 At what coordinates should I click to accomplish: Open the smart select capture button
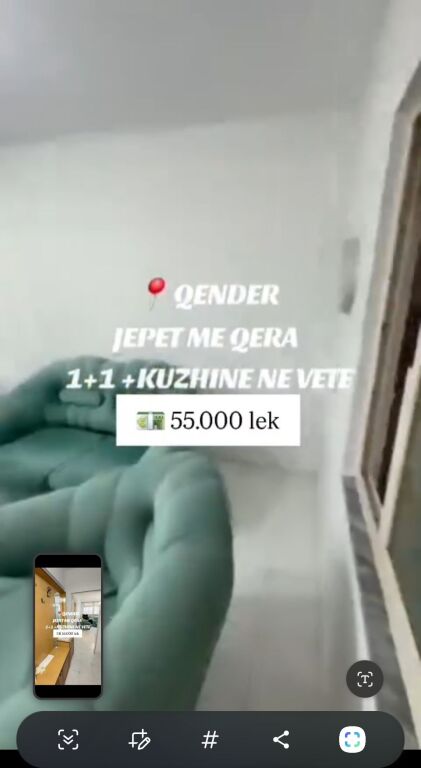pos(352,739)
